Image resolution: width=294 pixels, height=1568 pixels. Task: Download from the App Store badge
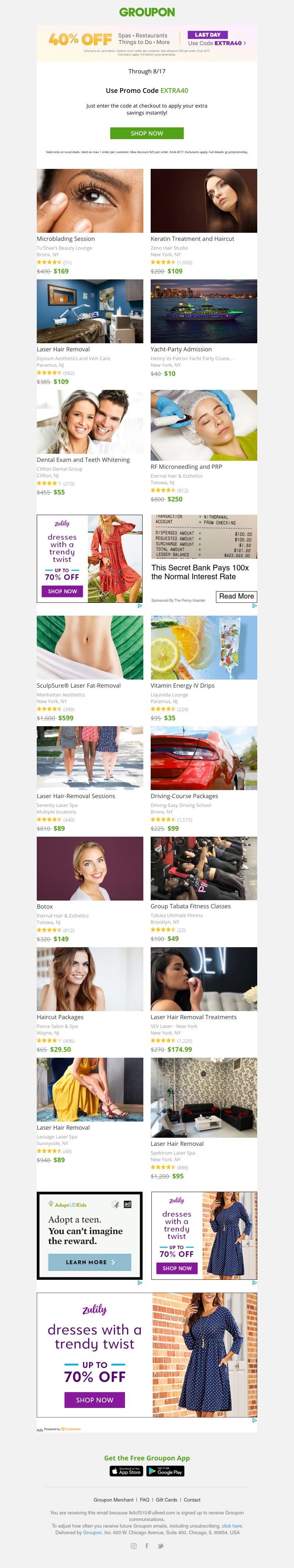[x=127, y=1471]
